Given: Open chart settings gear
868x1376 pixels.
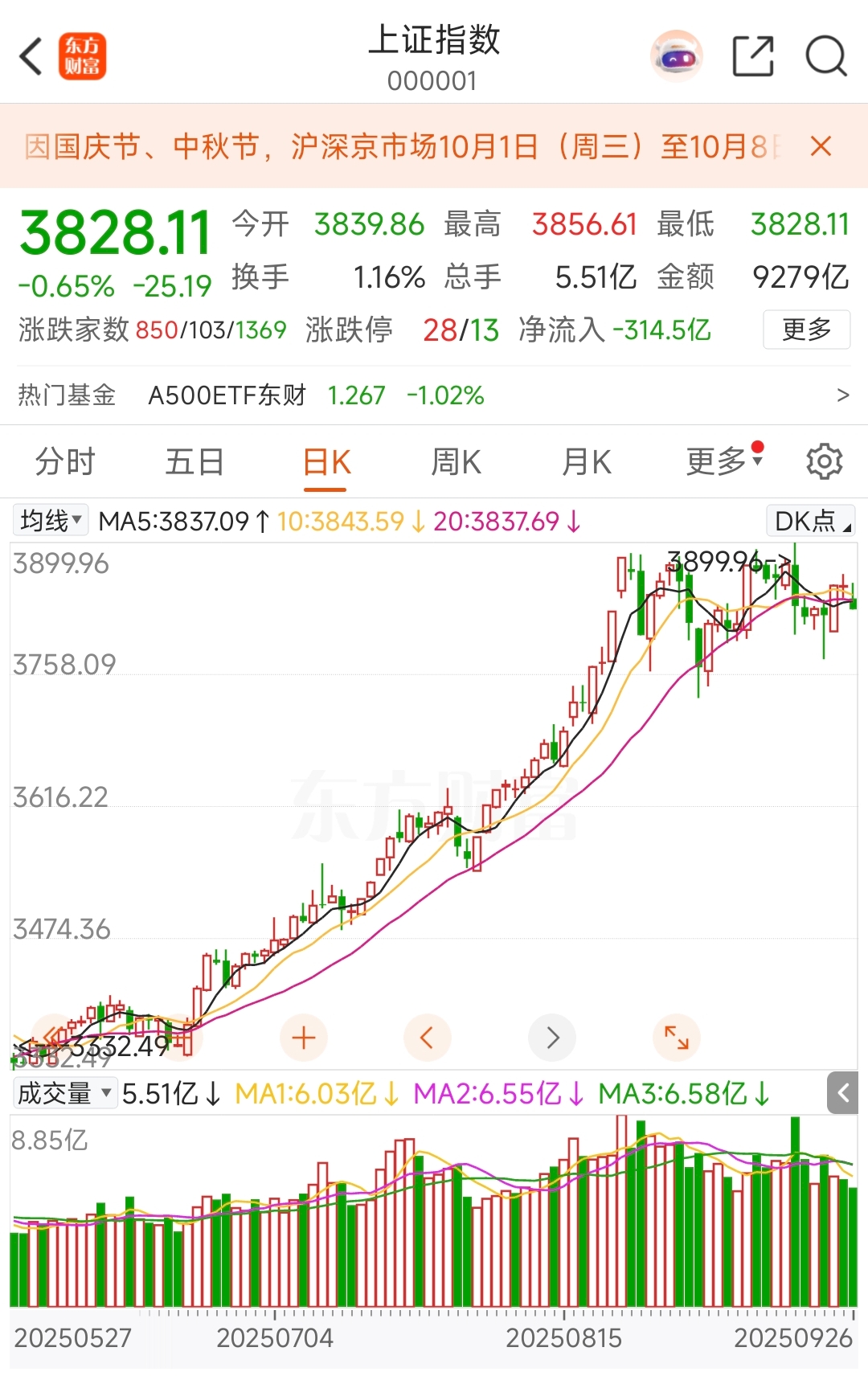Looking at the screenshot, I should [x=824, y=462].
